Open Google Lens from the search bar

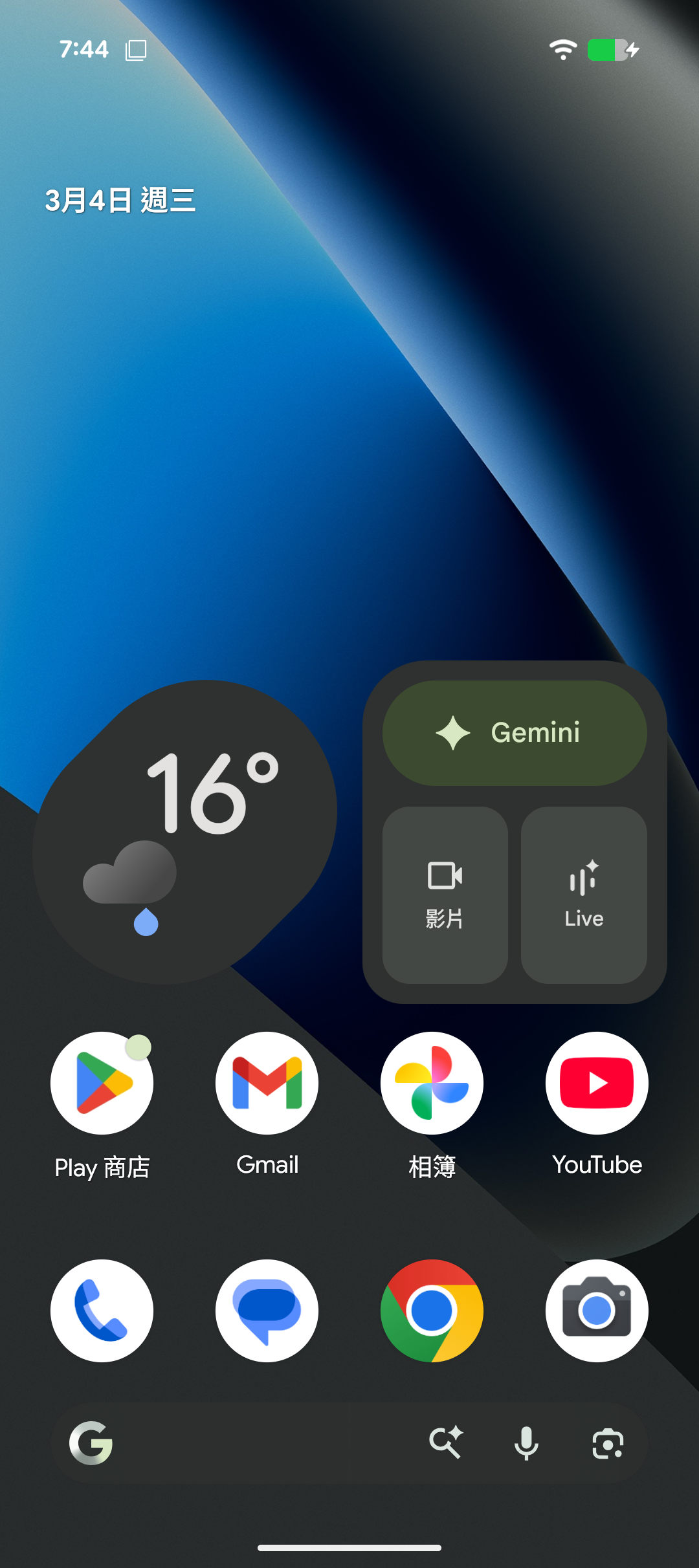pyautogui.click(x=608, y=1444)
